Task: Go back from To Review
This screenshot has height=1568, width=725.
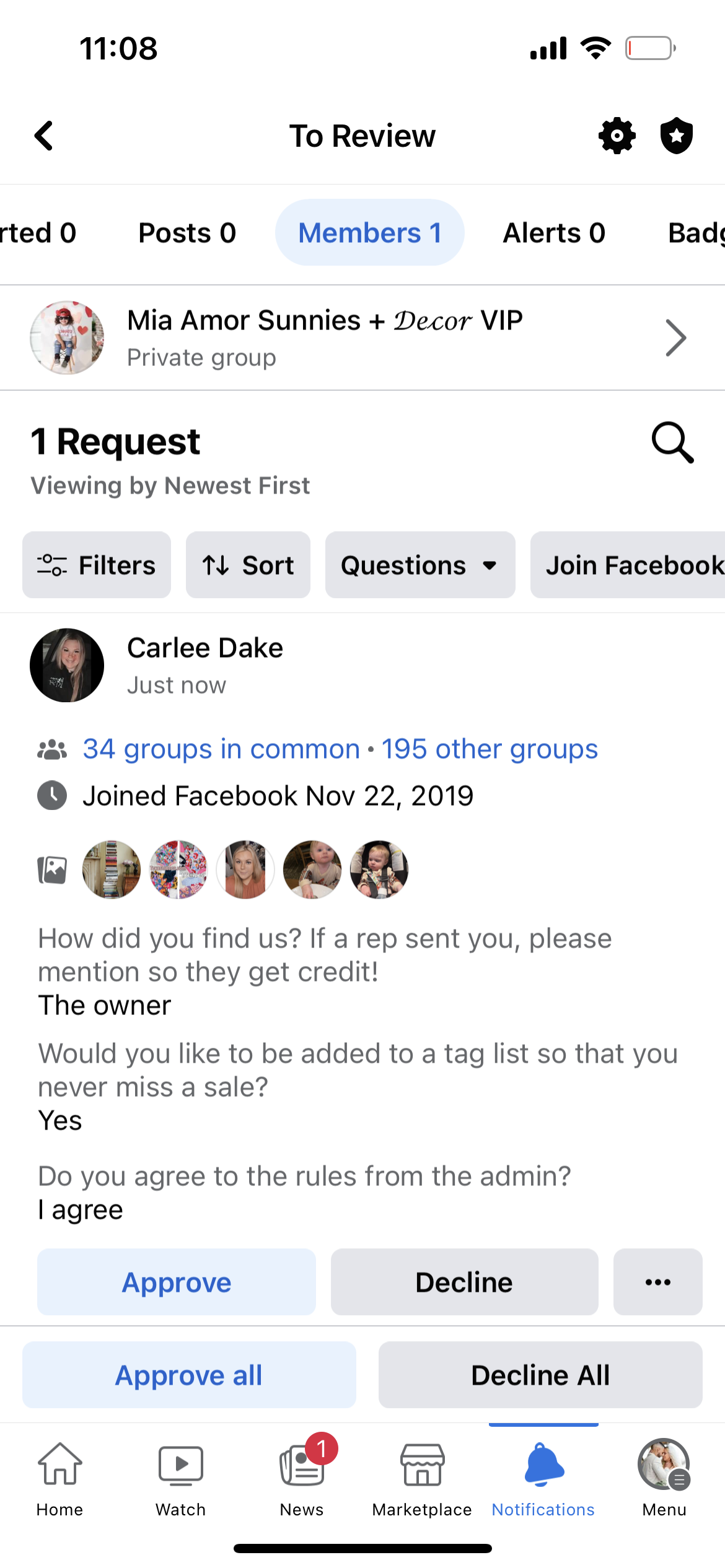Action: [x=44, y=136]
